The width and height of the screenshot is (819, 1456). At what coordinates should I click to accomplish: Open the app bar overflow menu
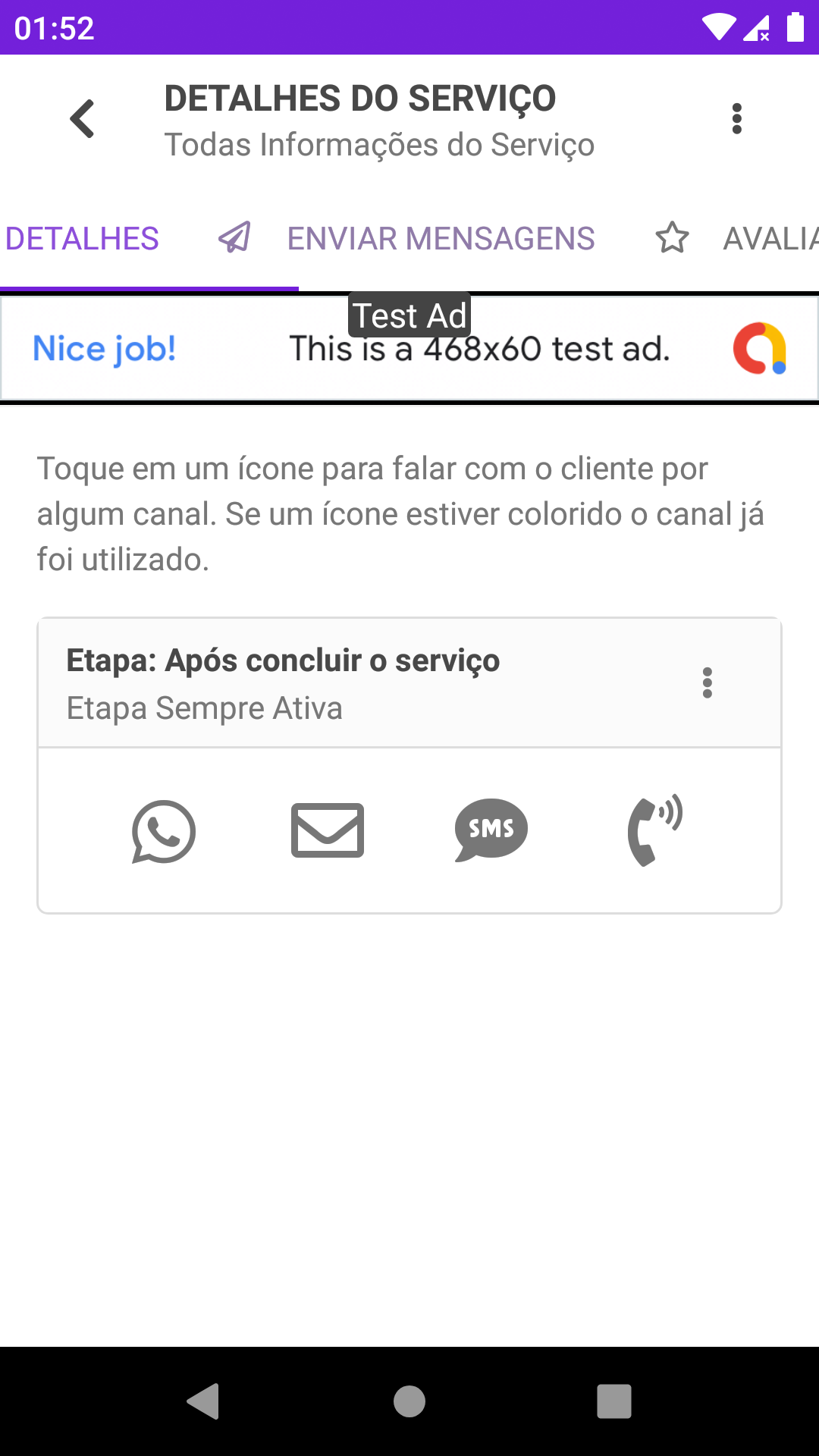tap(736, 119)
